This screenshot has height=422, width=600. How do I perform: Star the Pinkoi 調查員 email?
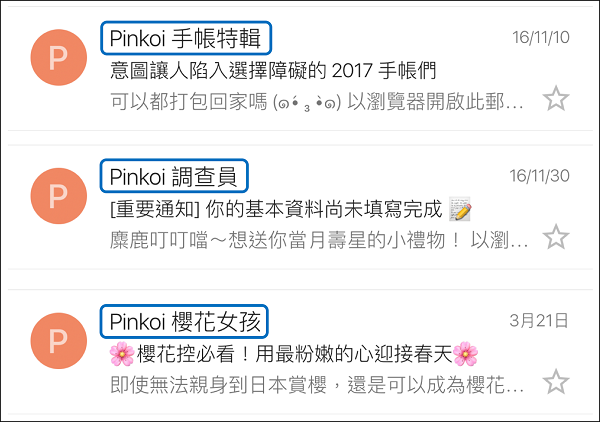(555, 238)
